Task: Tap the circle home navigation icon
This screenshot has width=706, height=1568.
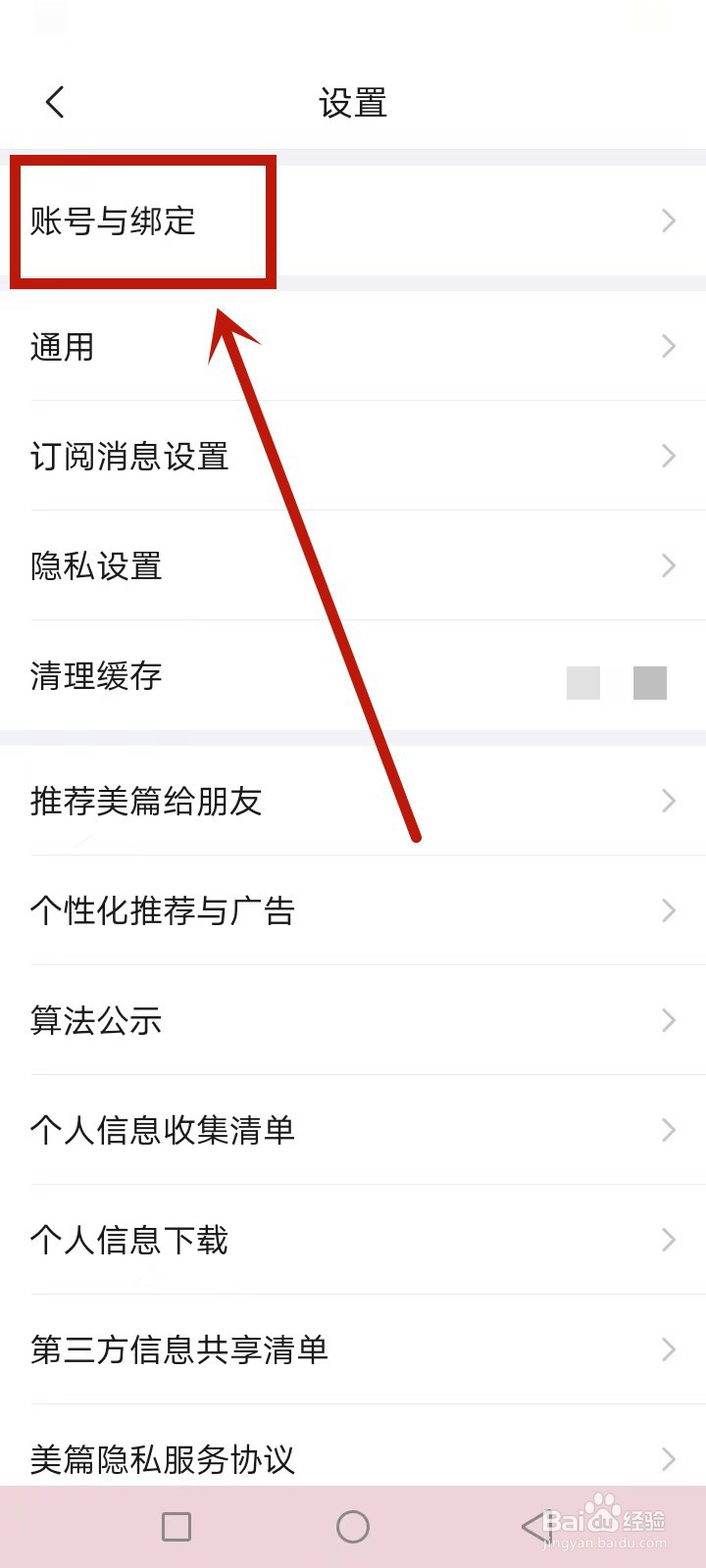Action: pyautogui.click(x=353, y=1526)
